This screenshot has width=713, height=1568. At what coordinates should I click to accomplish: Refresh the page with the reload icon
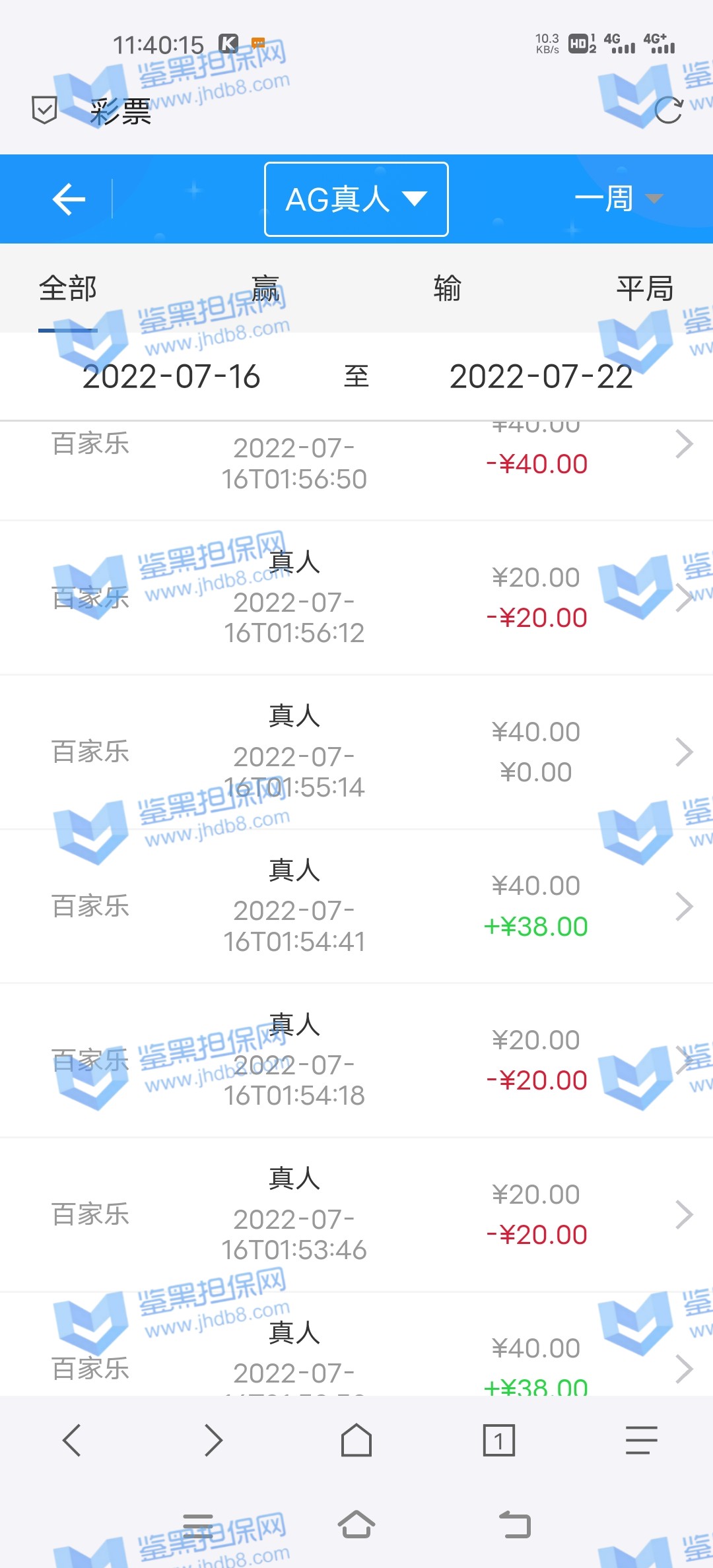pyautogui.click(x=668, y=110)
